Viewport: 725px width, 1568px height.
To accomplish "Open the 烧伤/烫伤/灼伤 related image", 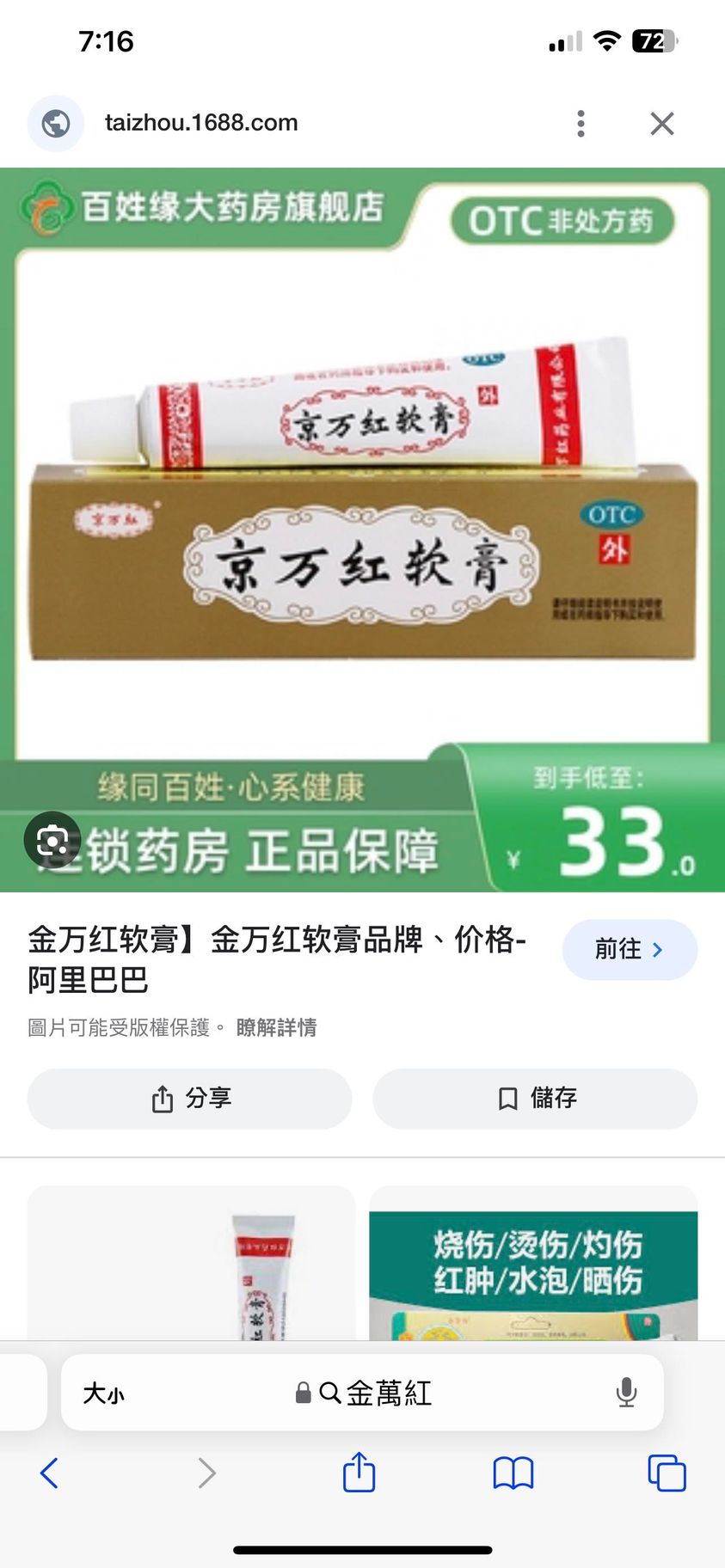I will (533, 1264).
